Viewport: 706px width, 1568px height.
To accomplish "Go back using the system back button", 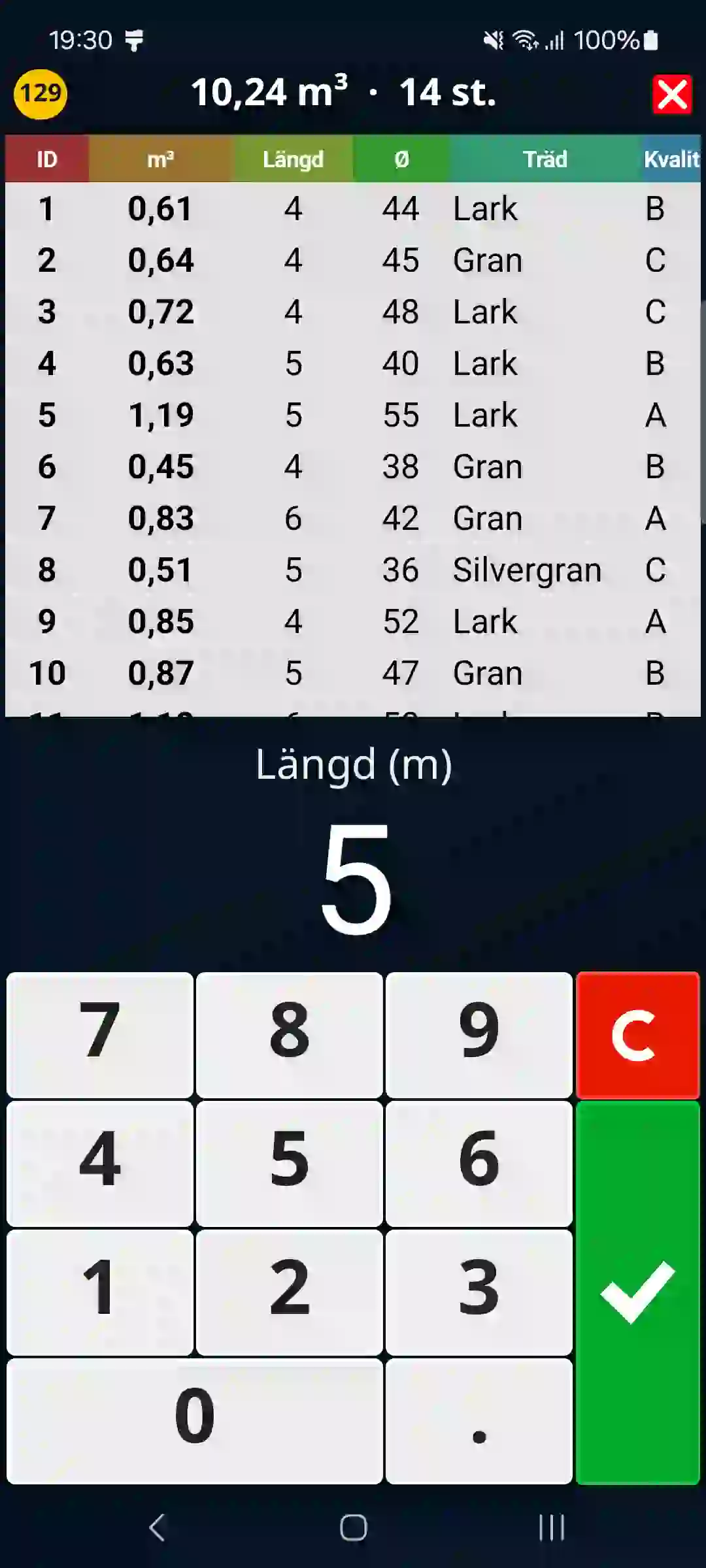I will [x=157, y=1527].
